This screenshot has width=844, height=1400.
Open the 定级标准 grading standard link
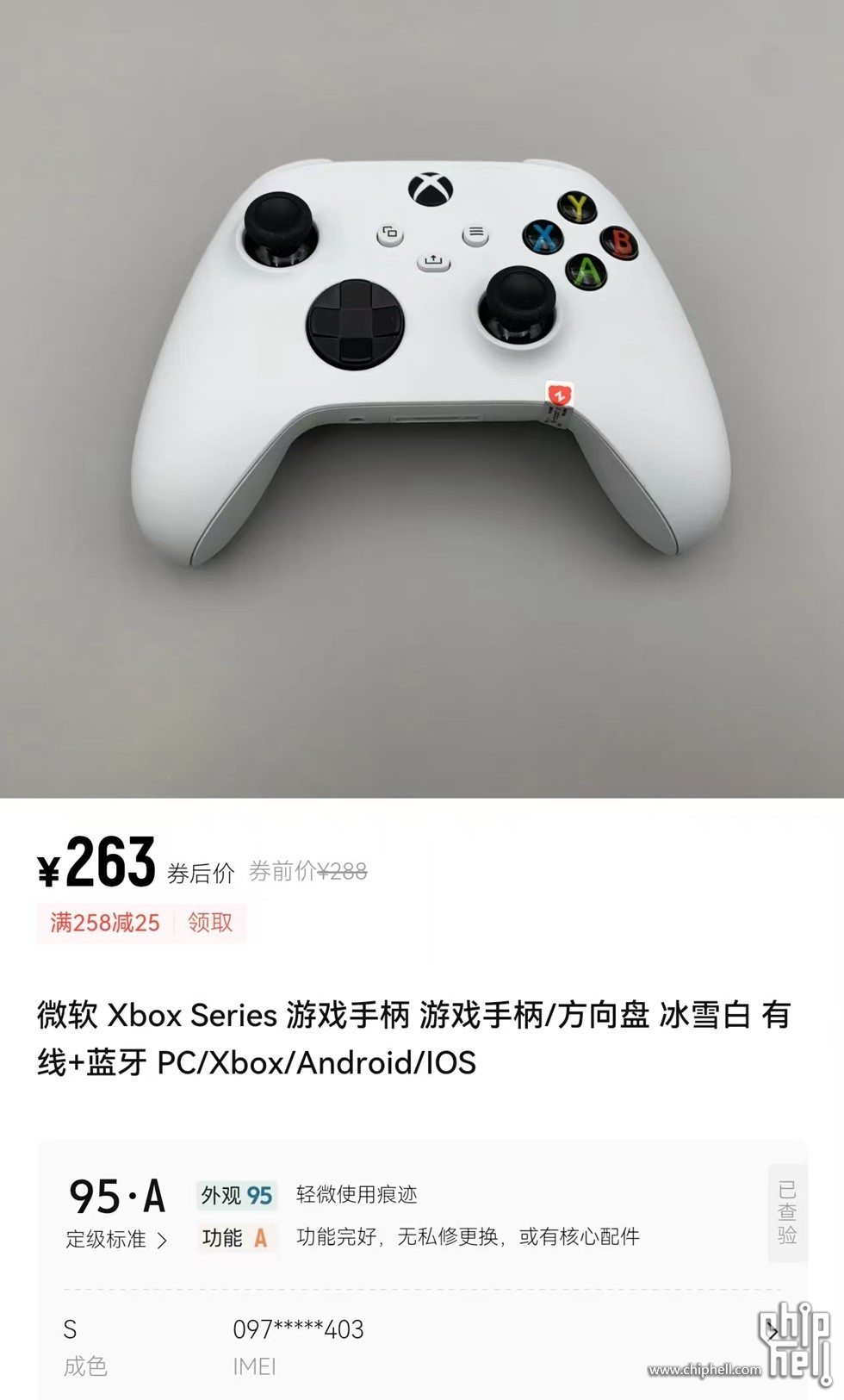tap(116, 1240)
